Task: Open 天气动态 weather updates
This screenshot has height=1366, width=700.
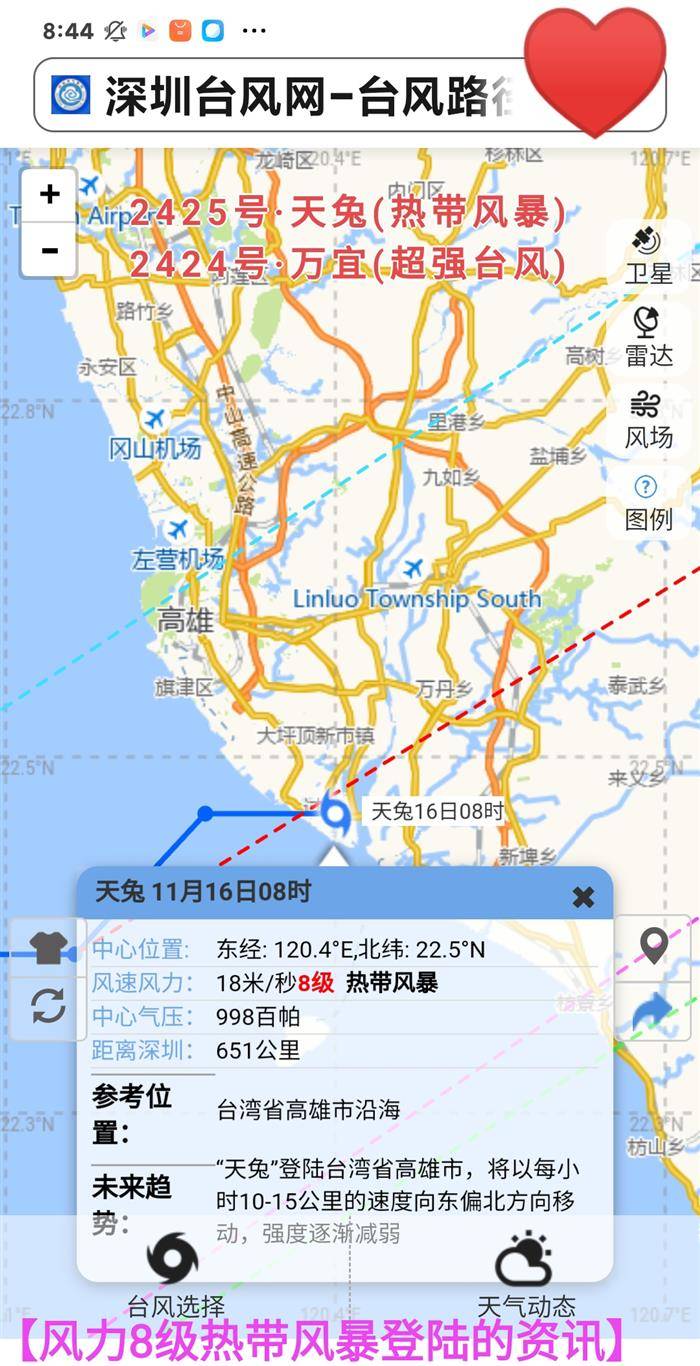Action: [526, 1275]
